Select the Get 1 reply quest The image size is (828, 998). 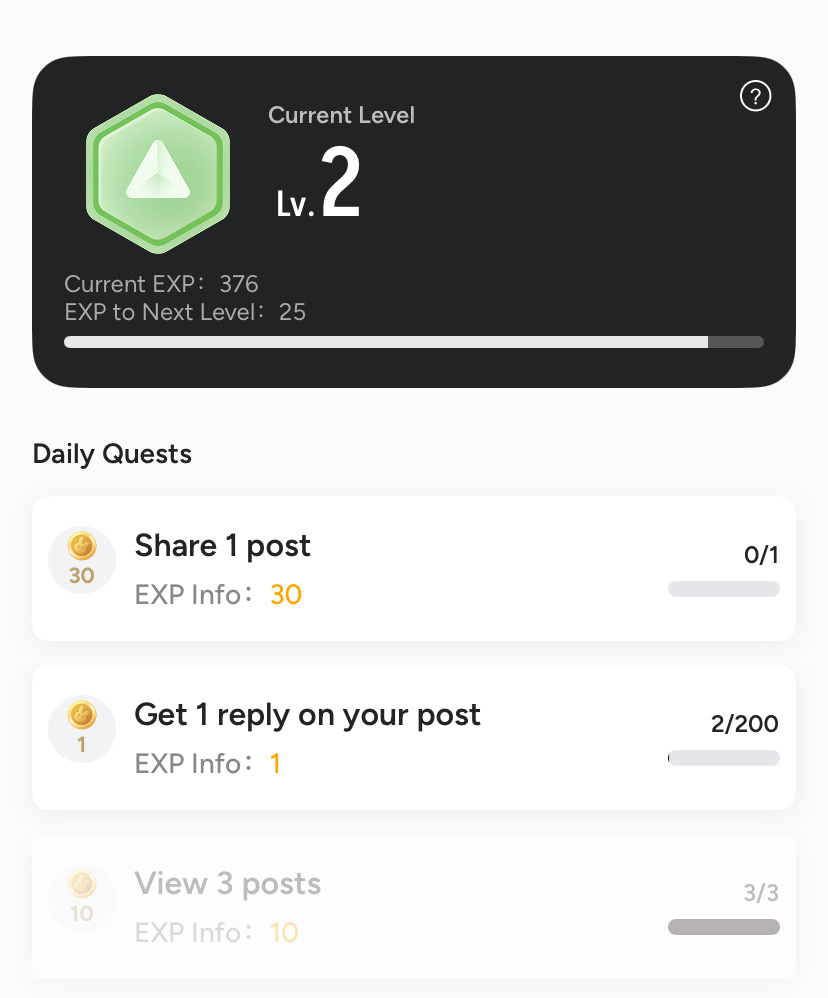(x=413, y=738)
